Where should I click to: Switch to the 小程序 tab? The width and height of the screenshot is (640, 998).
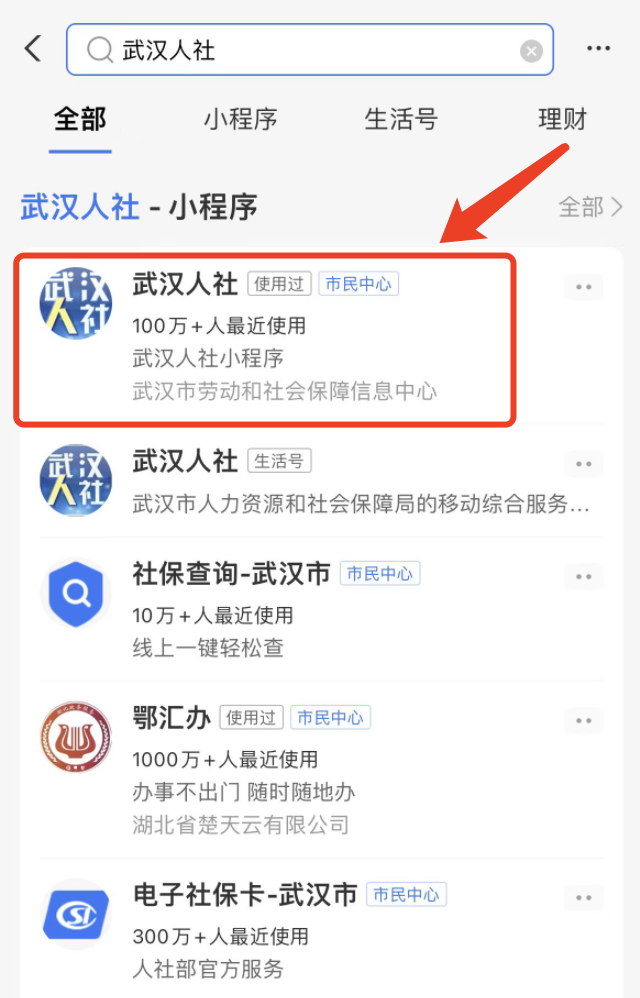coord(240,120)
